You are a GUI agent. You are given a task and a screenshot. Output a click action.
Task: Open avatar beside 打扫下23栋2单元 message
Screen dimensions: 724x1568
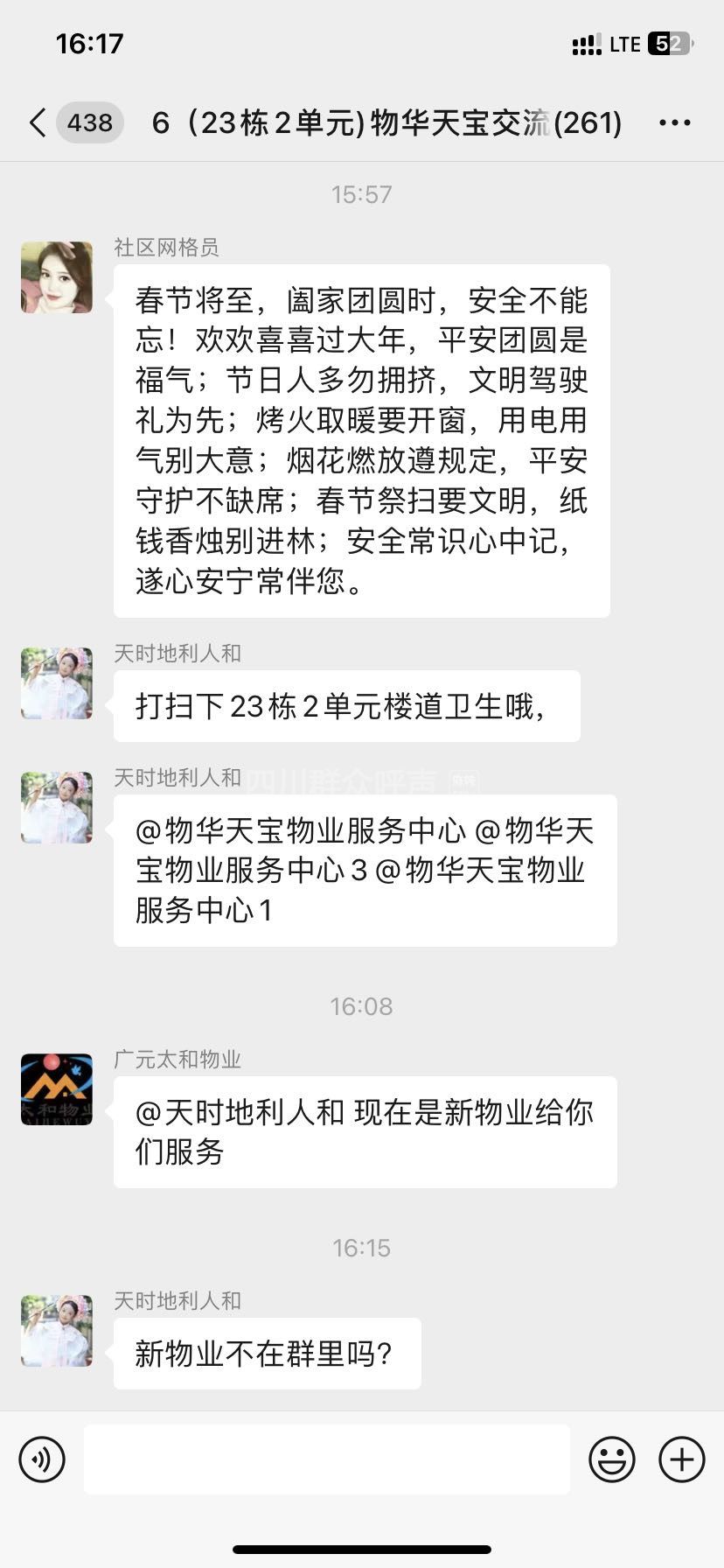pyautogui.click(x=57, y=683)
